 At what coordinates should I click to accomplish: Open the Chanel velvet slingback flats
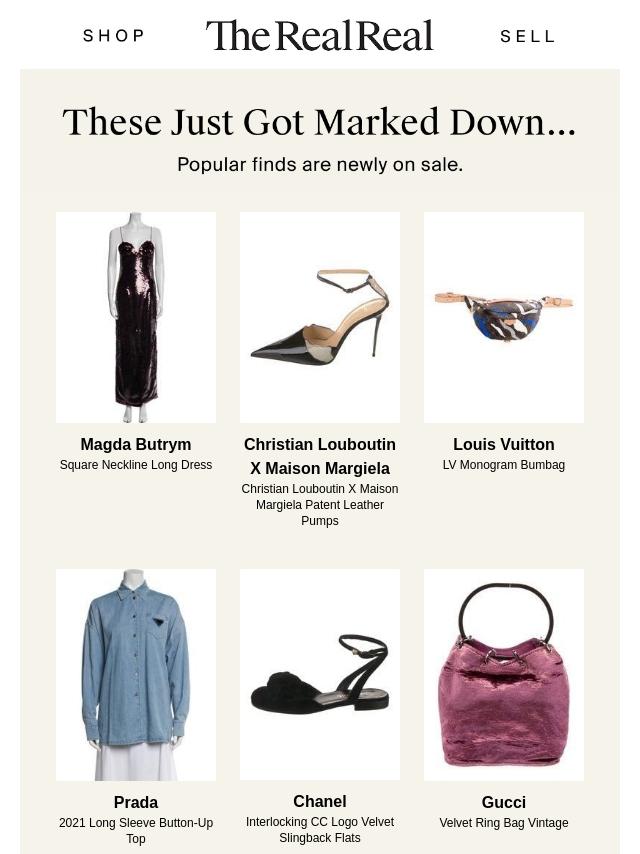(x=320, y=675)
